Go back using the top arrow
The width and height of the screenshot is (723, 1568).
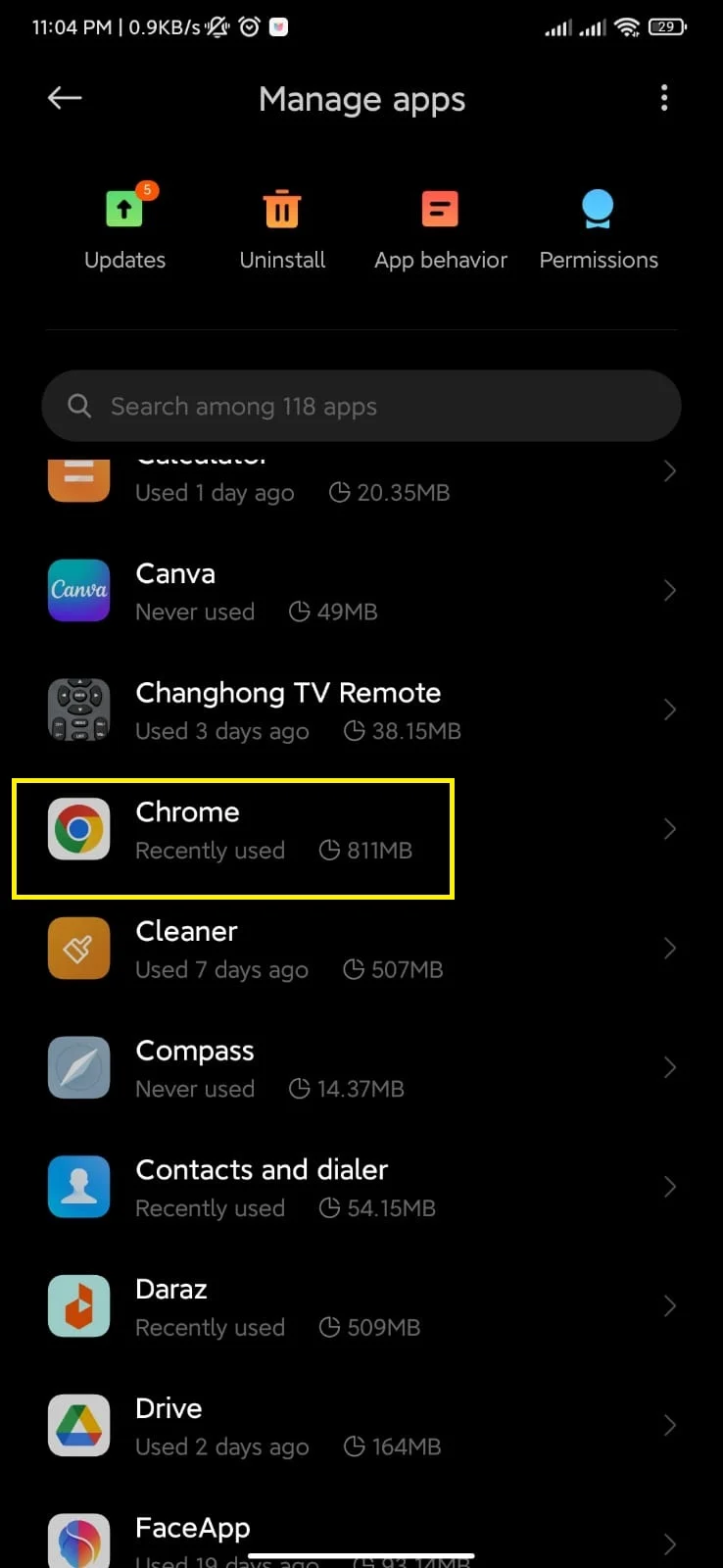(65, 98)
